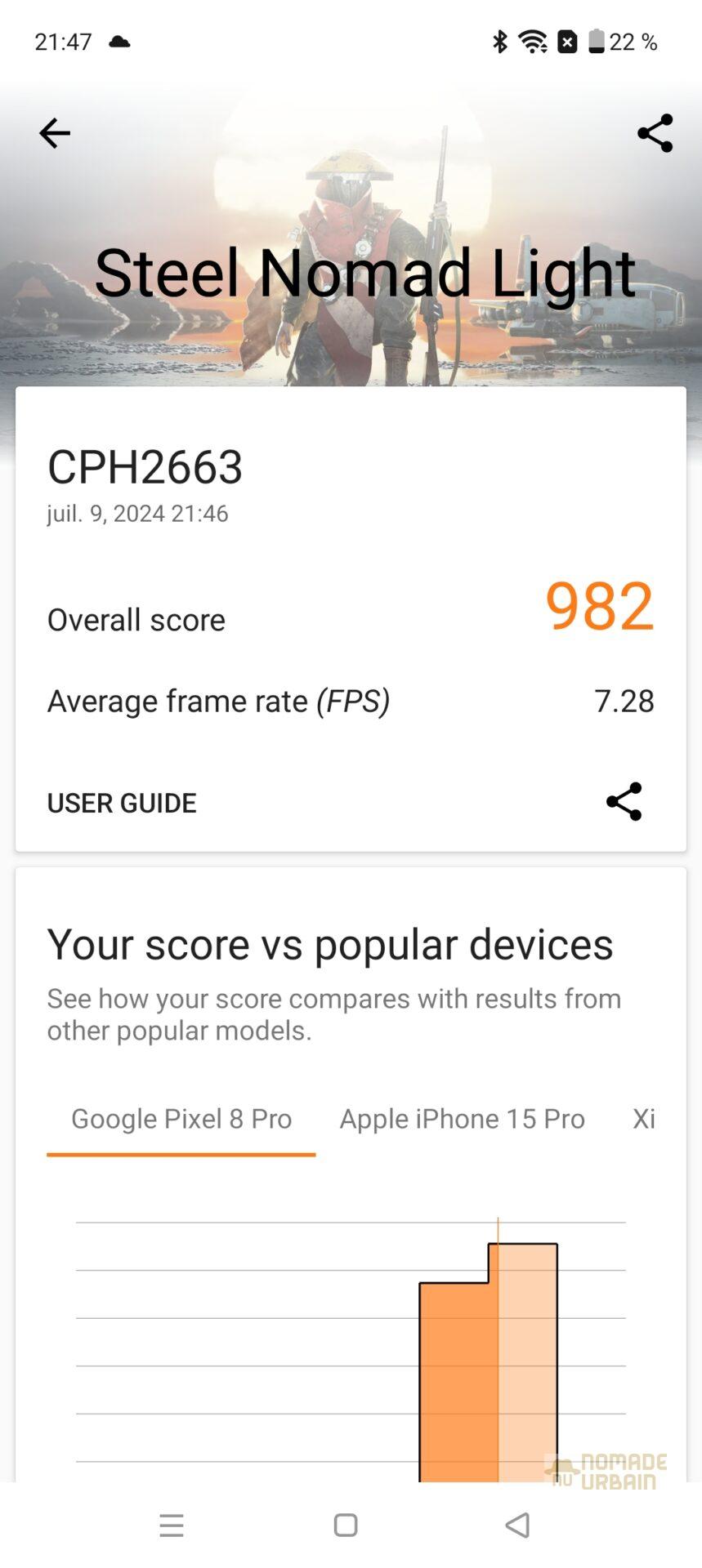Switch to the partially visible Xi tab
This screenshot has height=1568, width=702.
(x=643, y=1118)
